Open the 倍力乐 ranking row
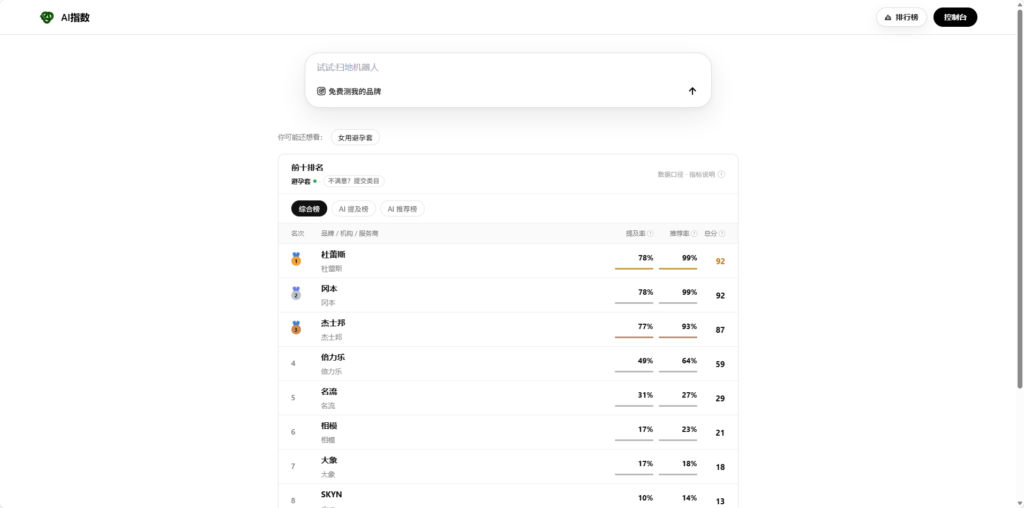1024x508 pixels. click(508, 364)
